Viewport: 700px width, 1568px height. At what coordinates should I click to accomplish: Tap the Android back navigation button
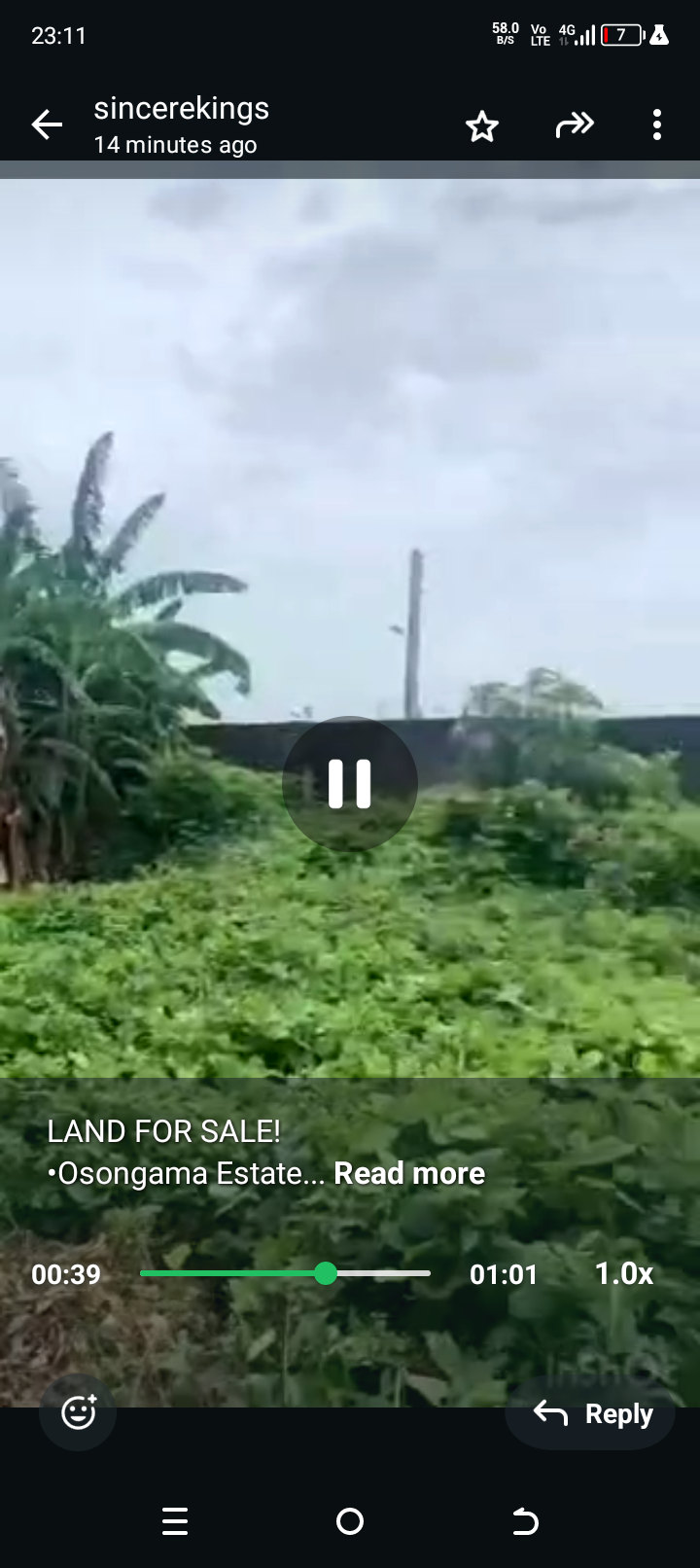pos(525,1520)
